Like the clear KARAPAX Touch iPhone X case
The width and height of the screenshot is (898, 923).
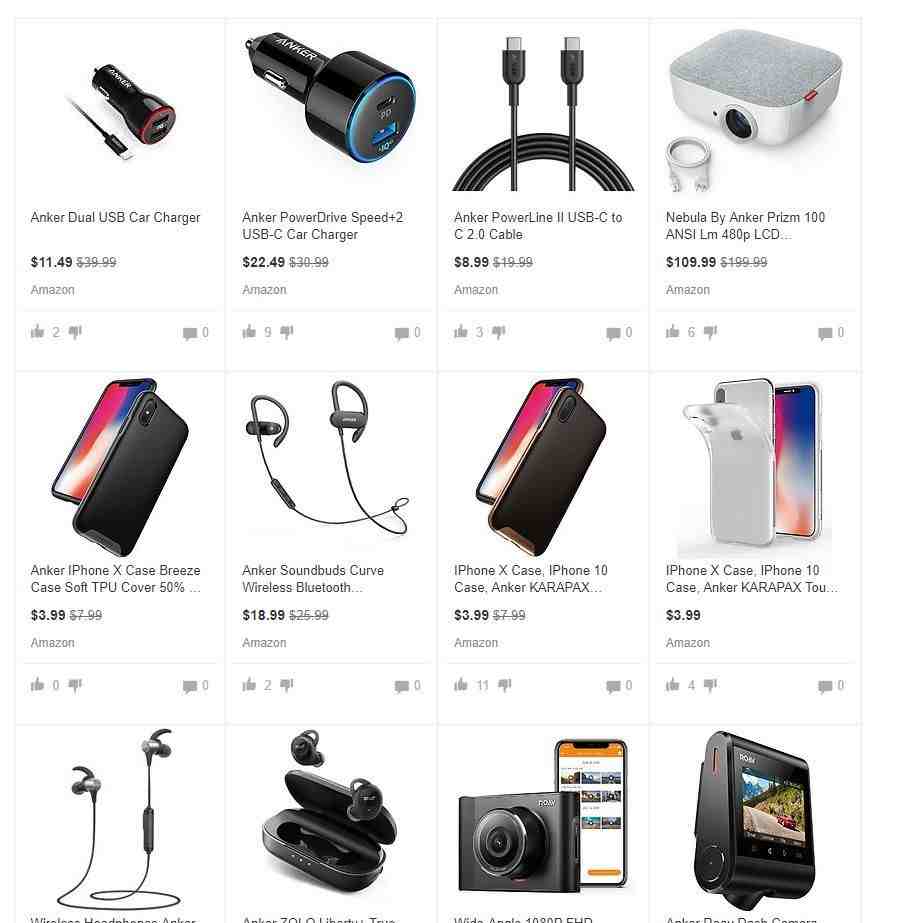673,685
